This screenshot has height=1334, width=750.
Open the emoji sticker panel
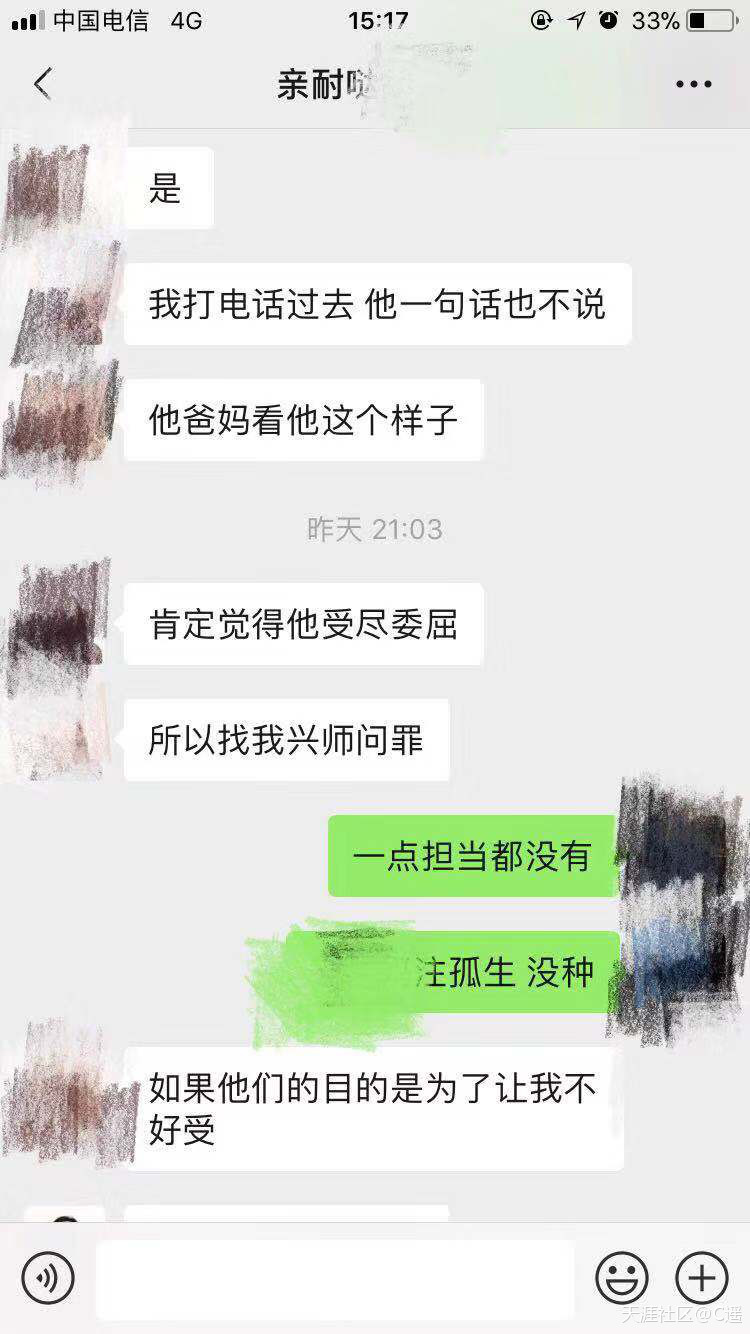point(621,1277)
